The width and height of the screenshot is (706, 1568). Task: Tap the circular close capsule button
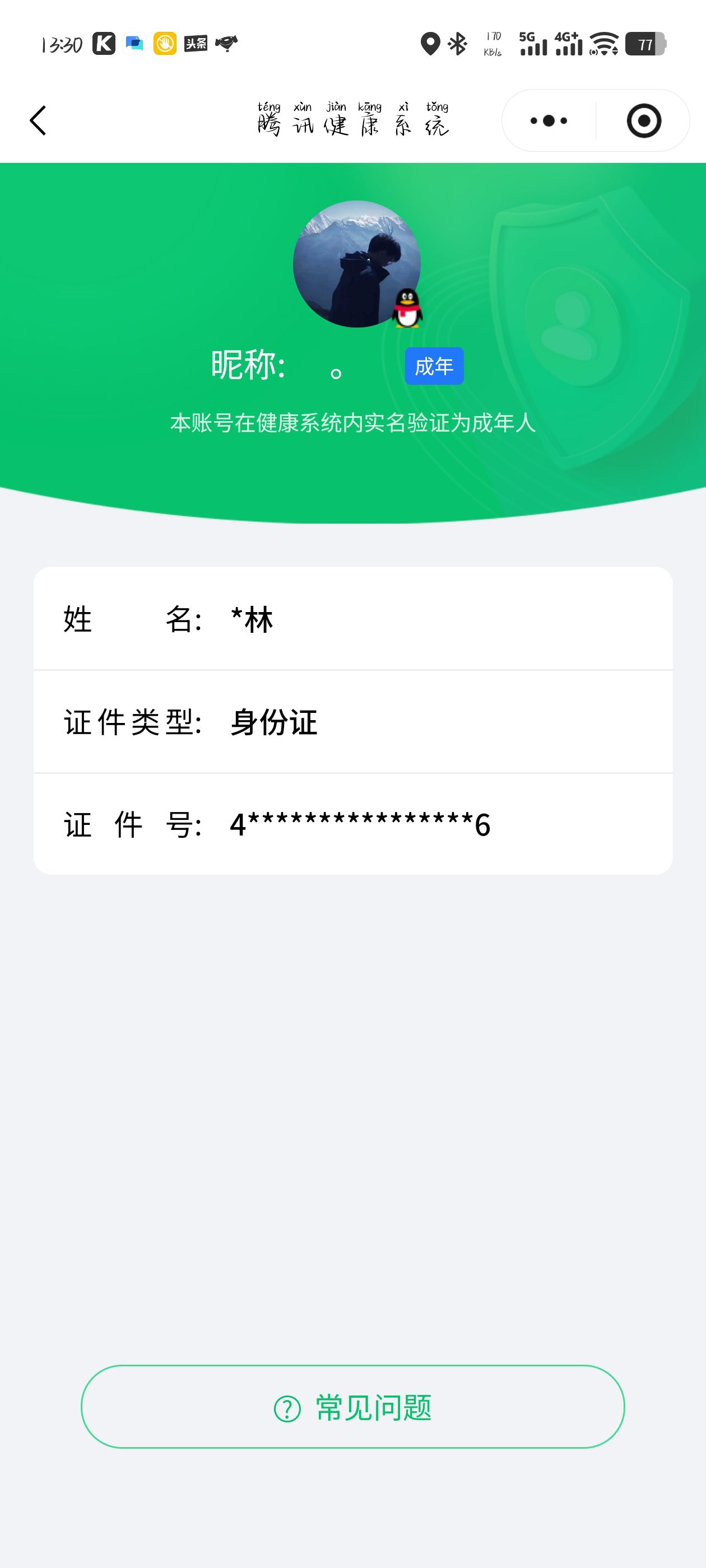(645, 120)
